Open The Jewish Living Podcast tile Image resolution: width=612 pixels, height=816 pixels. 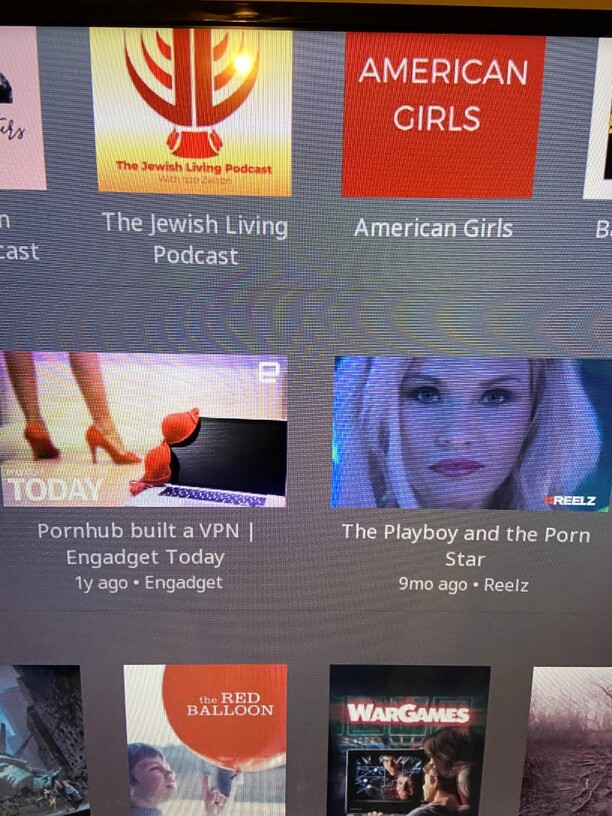(191, 111)
